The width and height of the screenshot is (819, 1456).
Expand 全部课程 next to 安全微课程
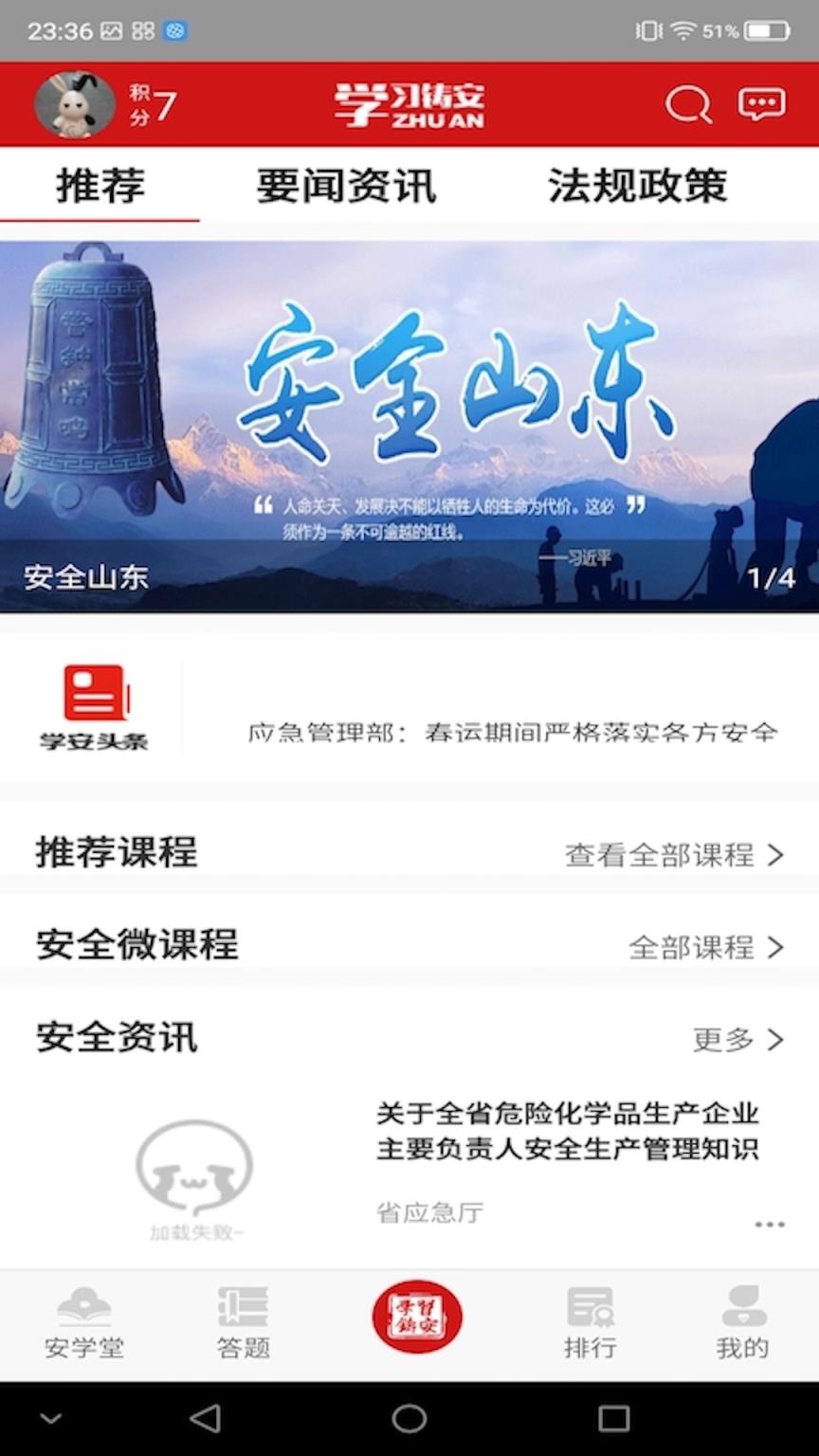tap(705, 947)
